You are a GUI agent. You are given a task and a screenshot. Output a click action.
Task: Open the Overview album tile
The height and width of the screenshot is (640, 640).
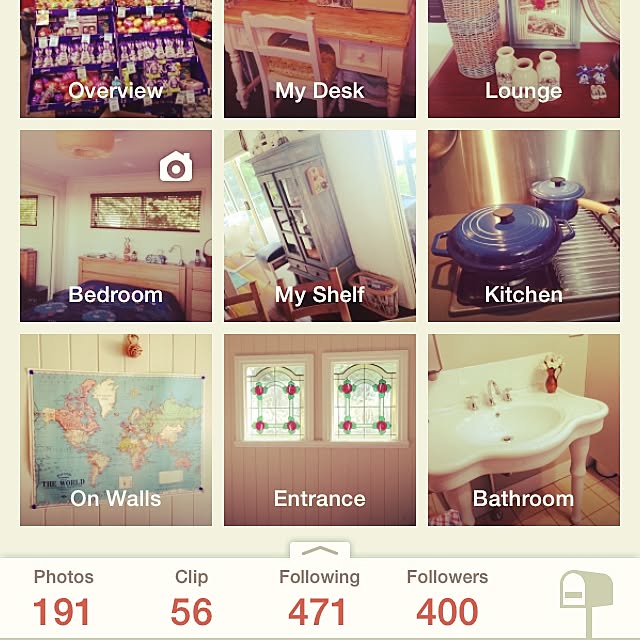(x=116, y=60)
